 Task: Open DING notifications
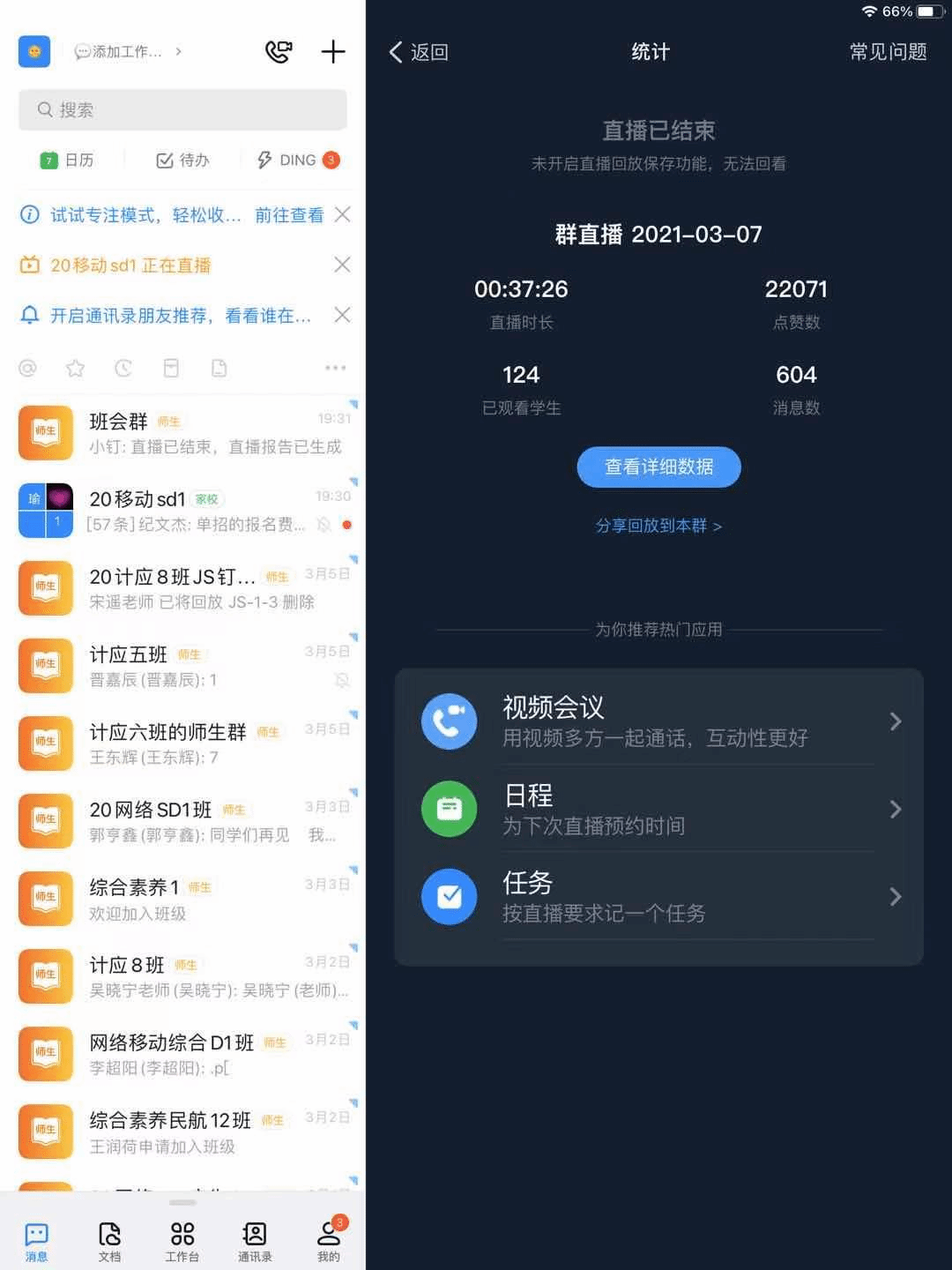pyautogui.click(x=297, y=160)
